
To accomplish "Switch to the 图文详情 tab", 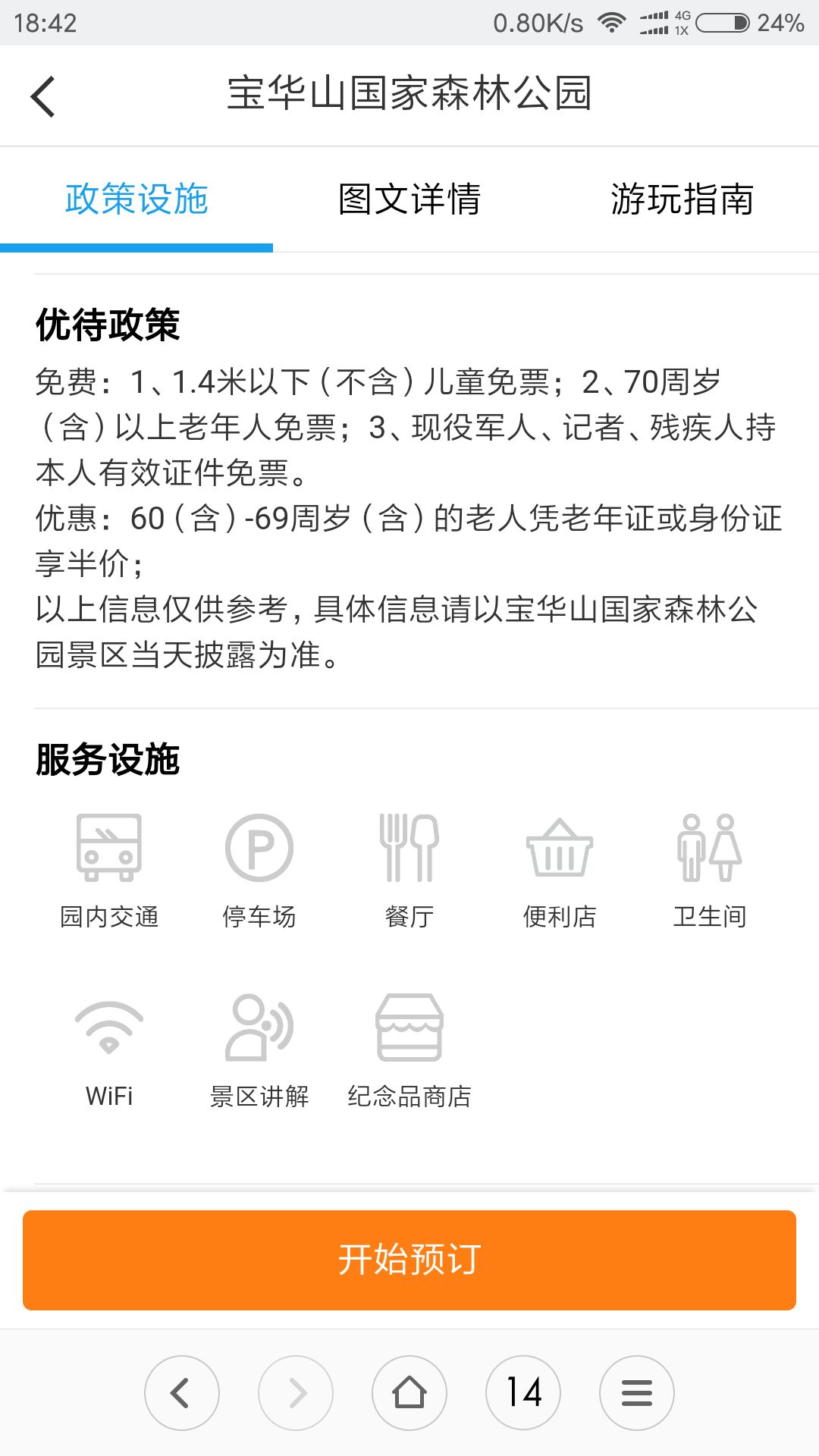I will (x=409, y=199).
